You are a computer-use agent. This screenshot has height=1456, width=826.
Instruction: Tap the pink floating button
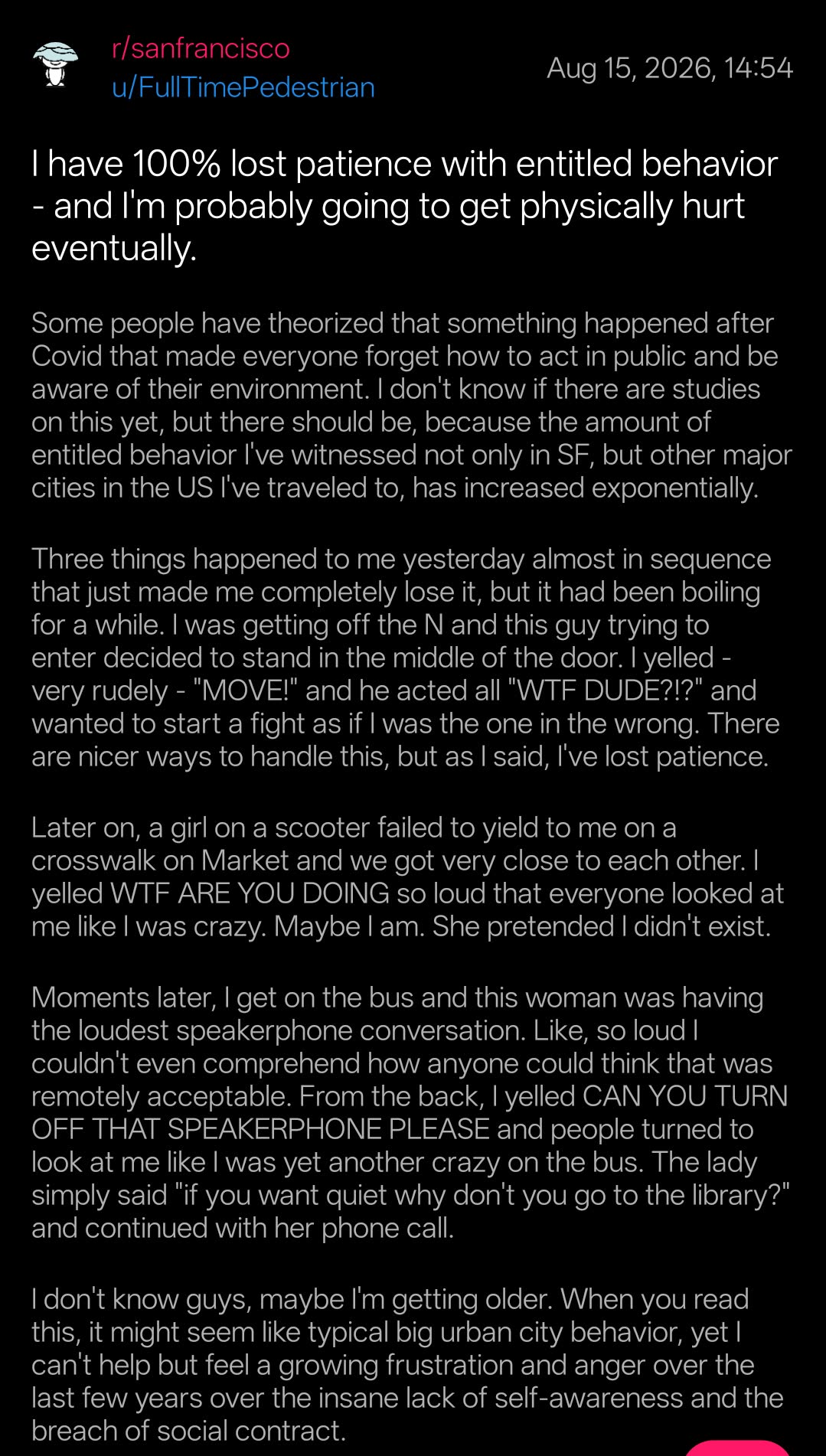pyautogui.click(x=737, y=1448)
